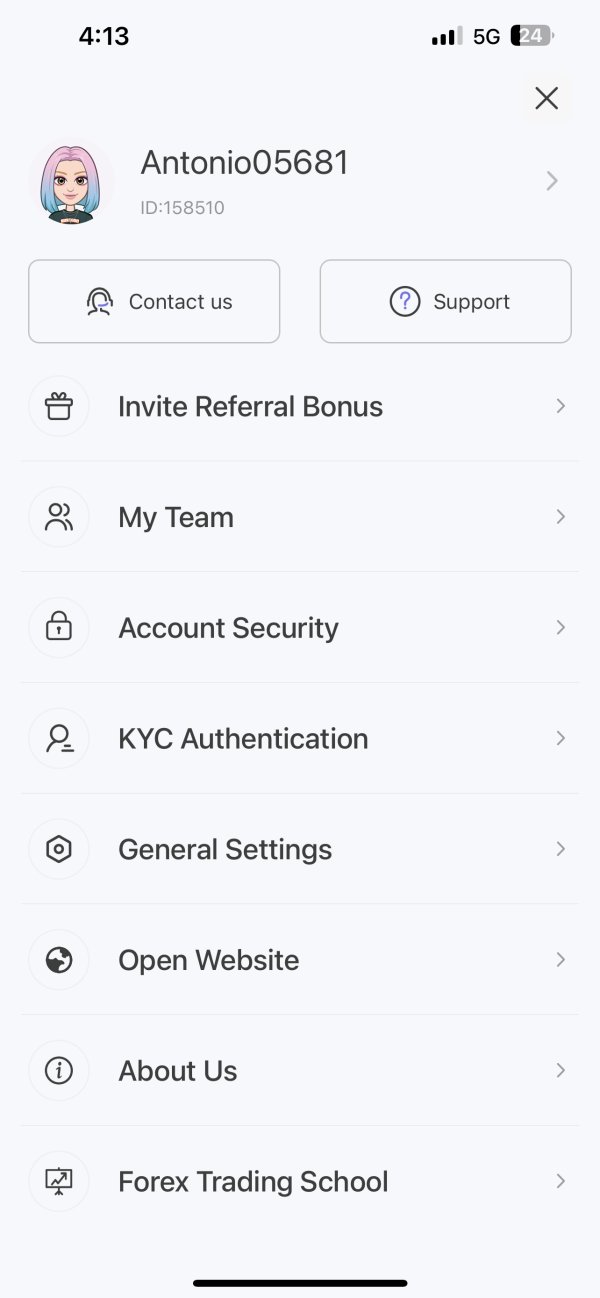Image resolution: width=600 pixels, height=1298 pixels.
Task: Open Account Security settings
Action: (300, 628)
